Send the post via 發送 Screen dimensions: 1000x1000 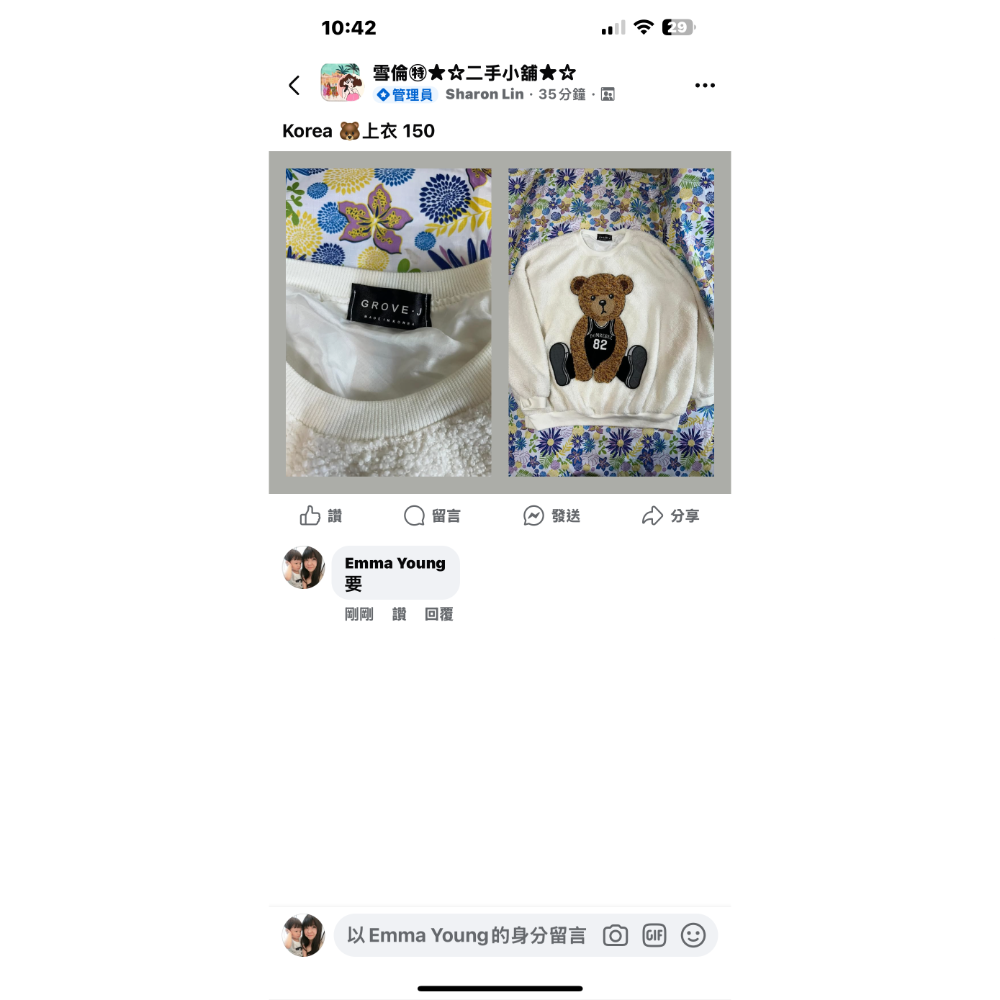[x=551, y=516]
